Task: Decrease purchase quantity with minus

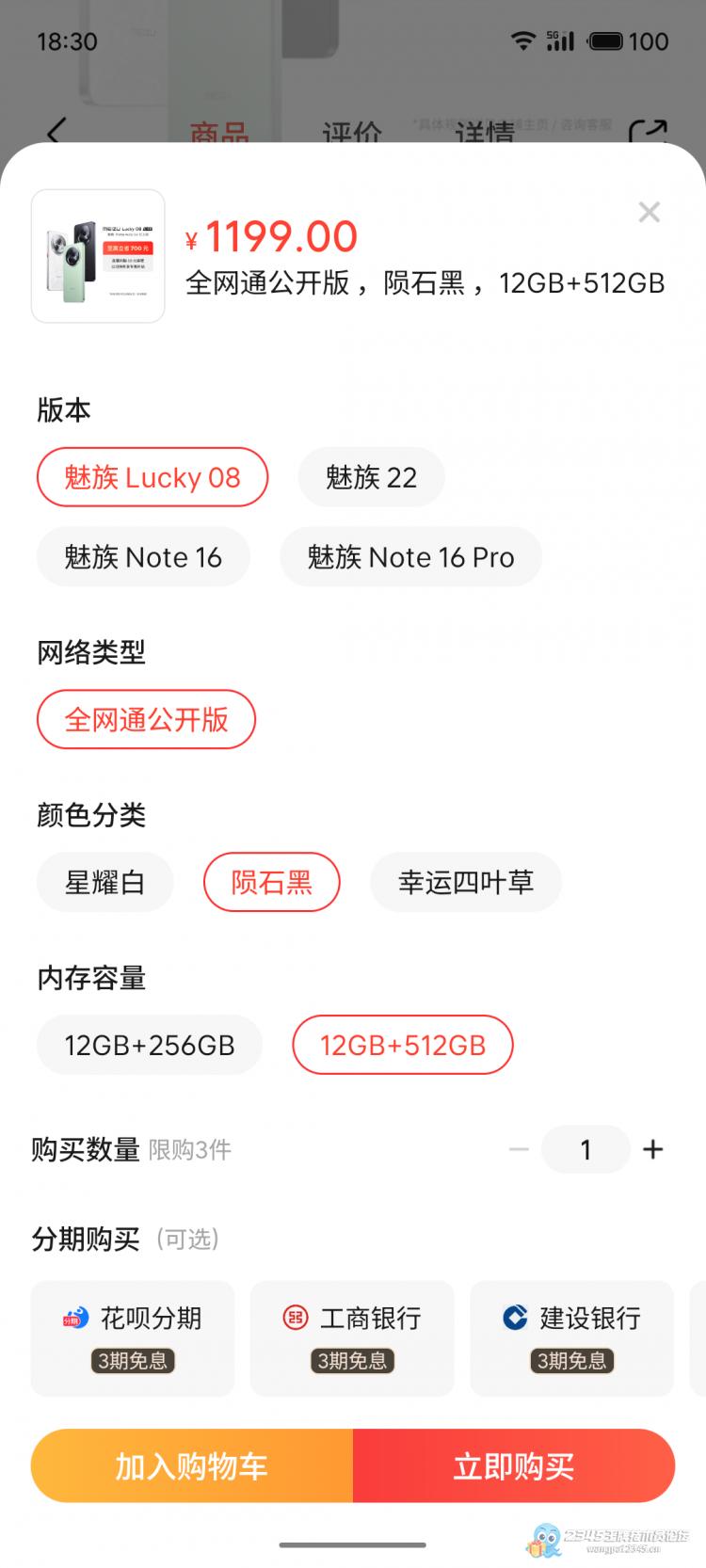Action: (519, 1149)
